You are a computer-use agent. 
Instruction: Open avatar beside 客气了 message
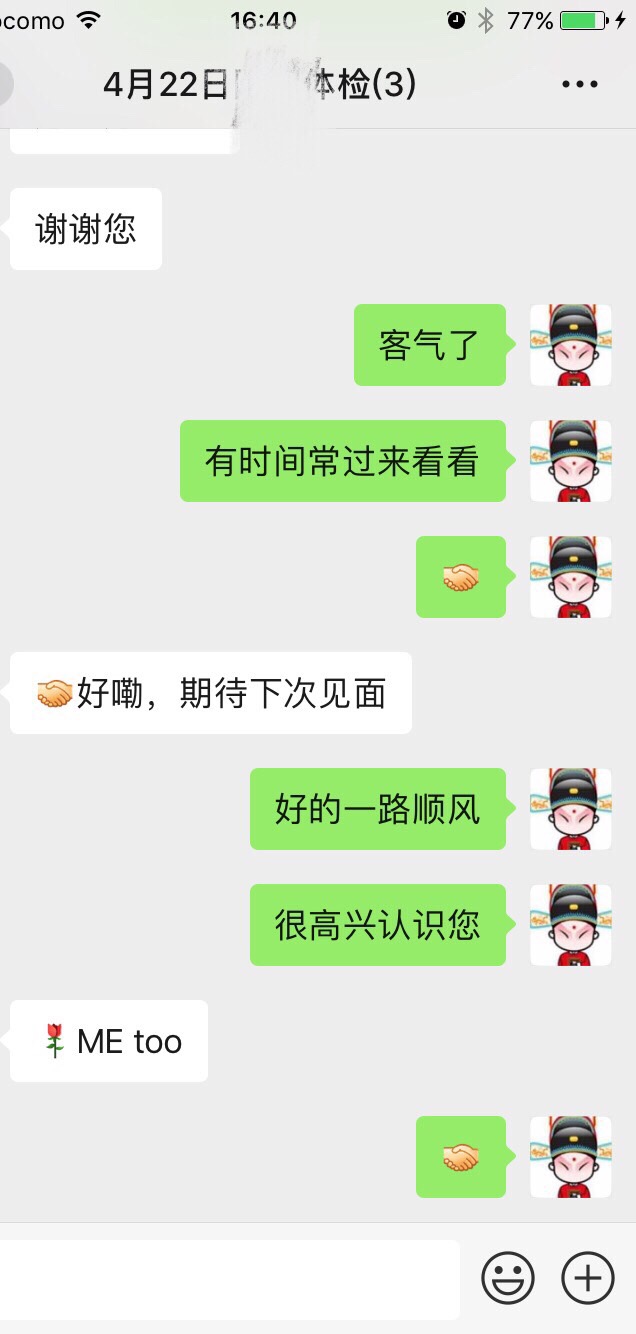pos(570,345)
